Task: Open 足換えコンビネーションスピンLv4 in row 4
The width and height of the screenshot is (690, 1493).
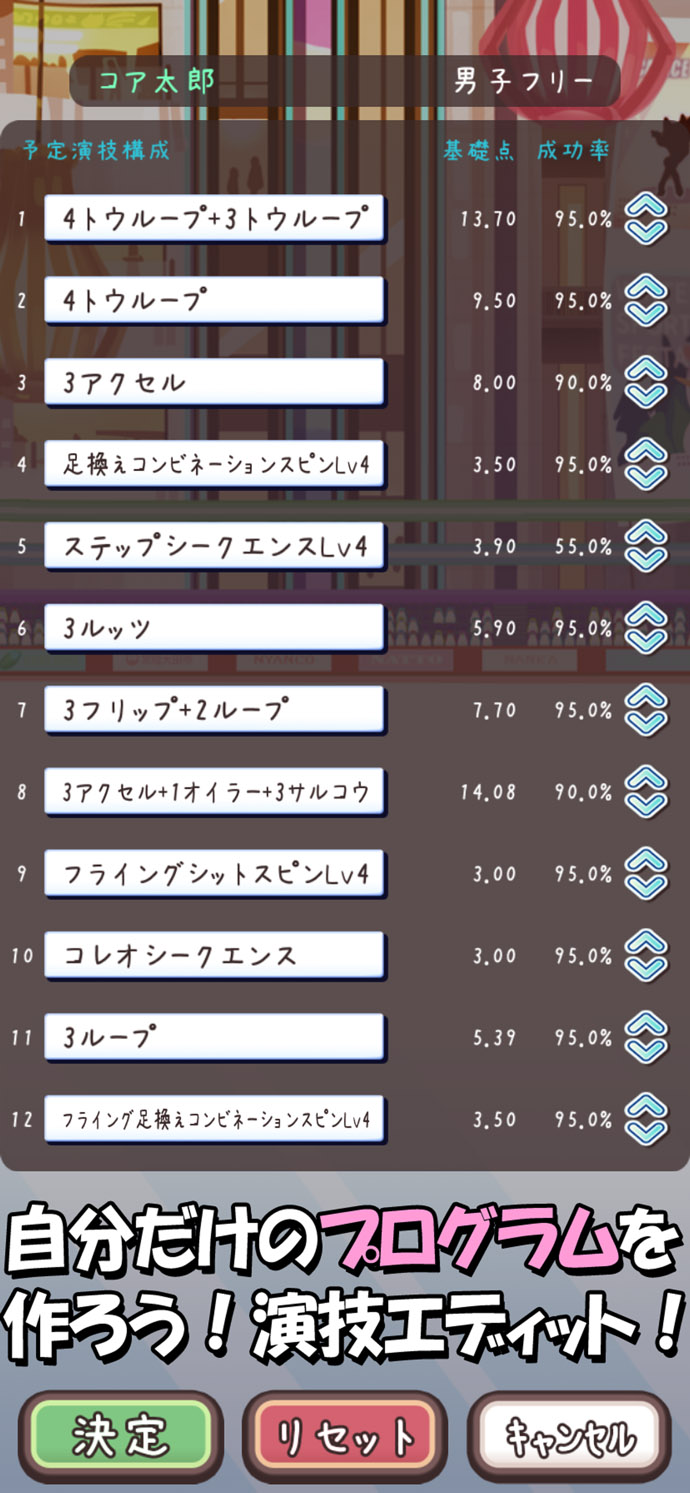Action: tap(214, 465)
